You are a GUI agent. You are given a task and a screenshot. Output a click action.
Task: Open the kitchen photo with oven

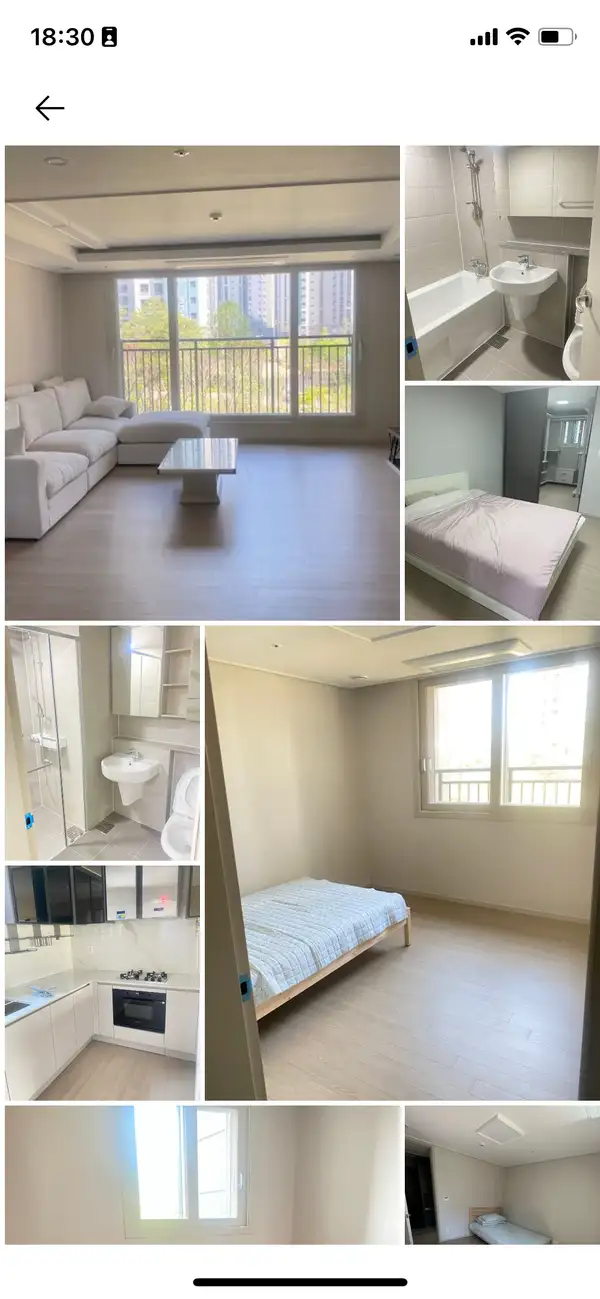pyautogui.click(x=103, y=983)
